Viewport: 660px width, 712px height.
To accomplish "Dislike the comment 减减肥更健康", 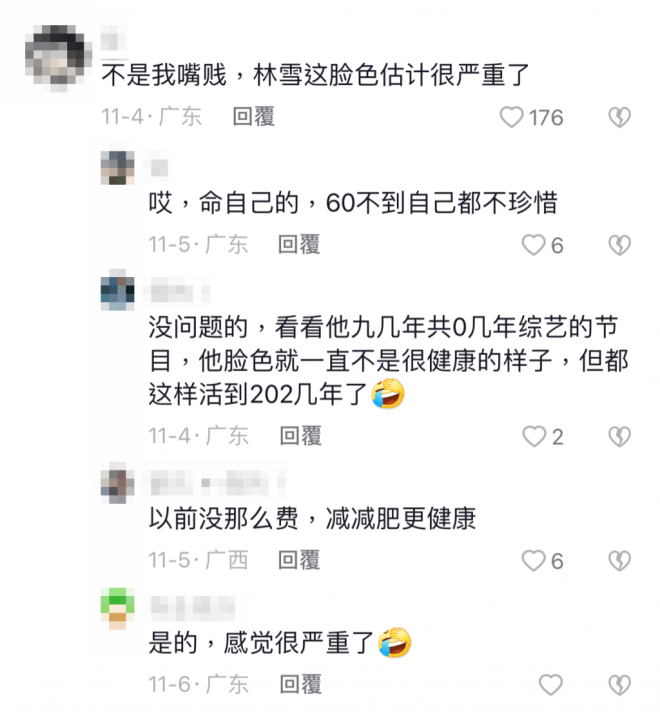I will pyautogui.click(x=620, y=560).
